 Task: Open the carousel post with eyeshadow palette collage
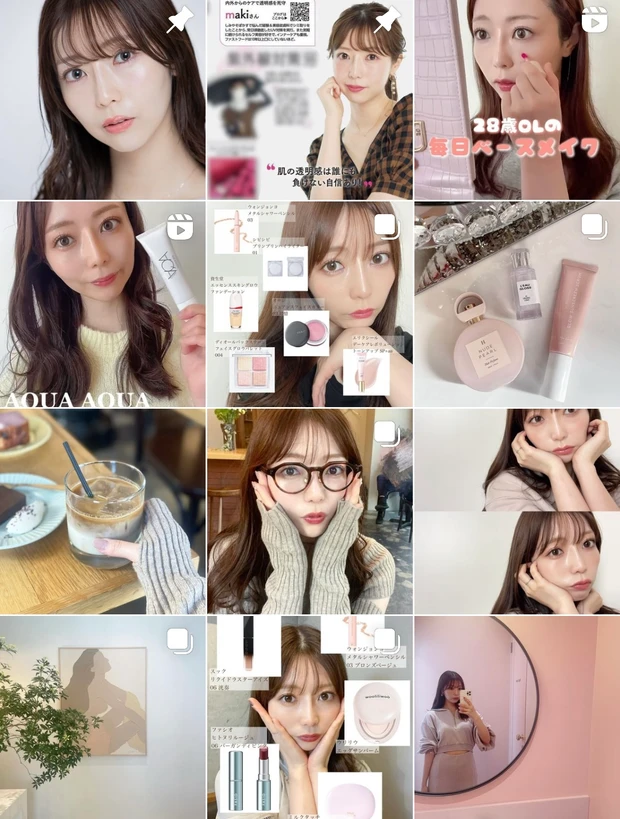[x=309, y=304]
